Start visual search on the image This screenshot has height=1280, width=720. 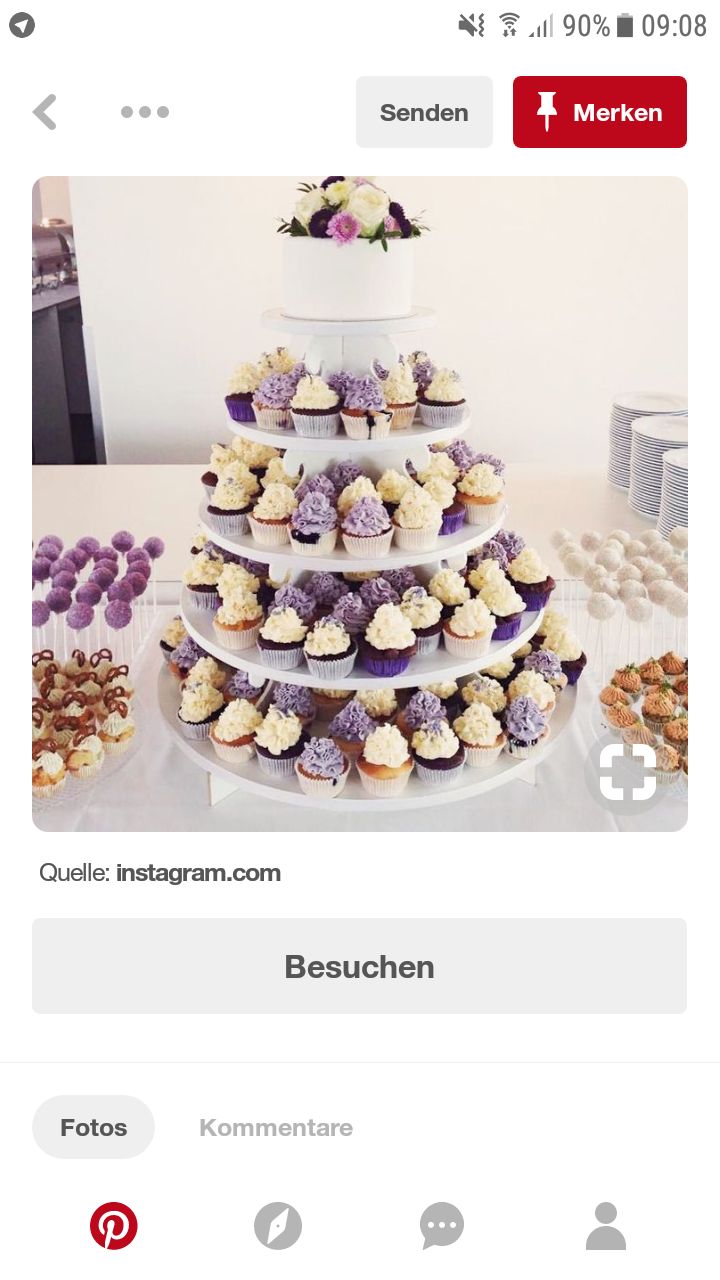[x=627, y=773]
